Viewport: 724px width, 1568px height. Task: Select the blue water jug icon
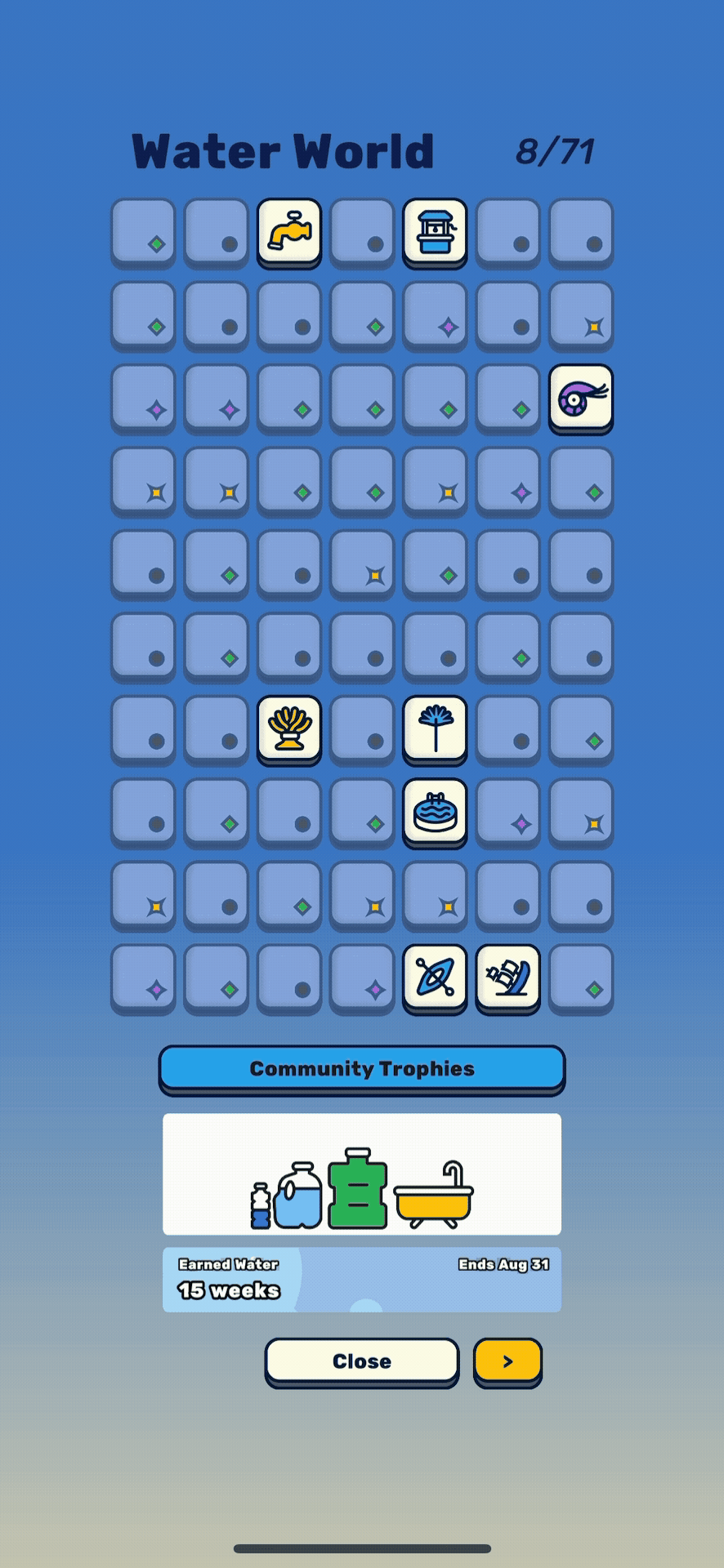[x=297, y=1190]
